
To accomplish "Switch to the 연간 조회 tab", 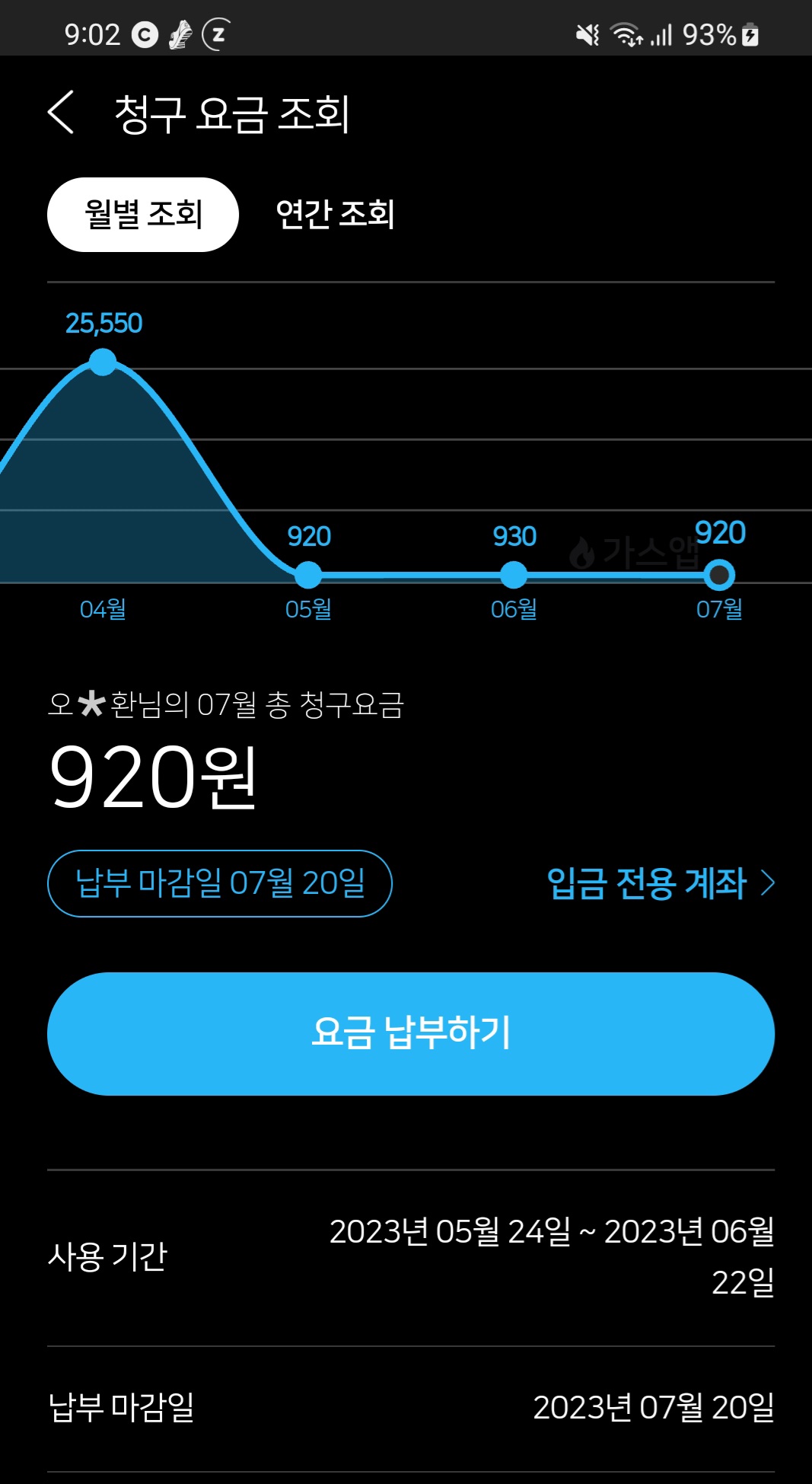I will pyautogui.click(x=335, y=215).
